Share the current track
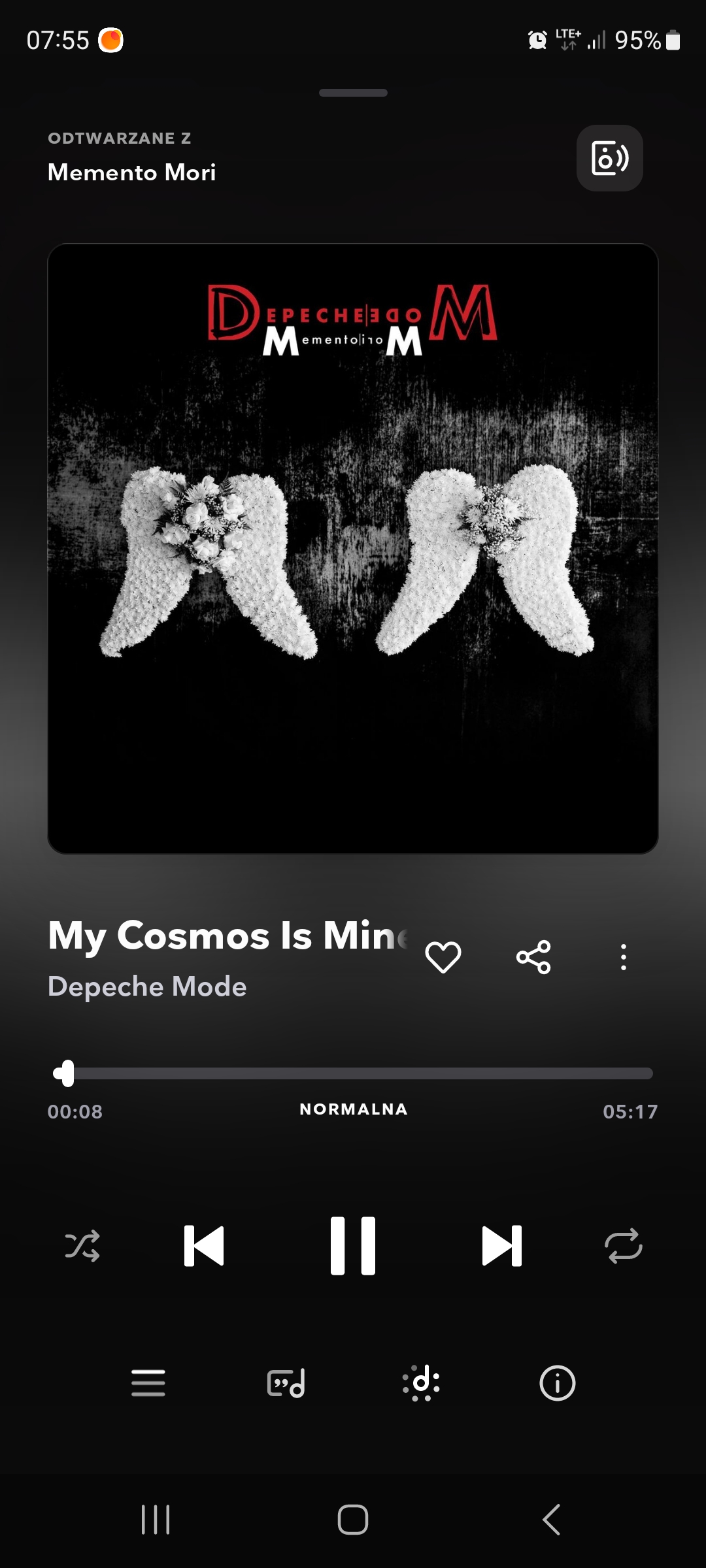The image size is (706, 1568). (533, 958)
